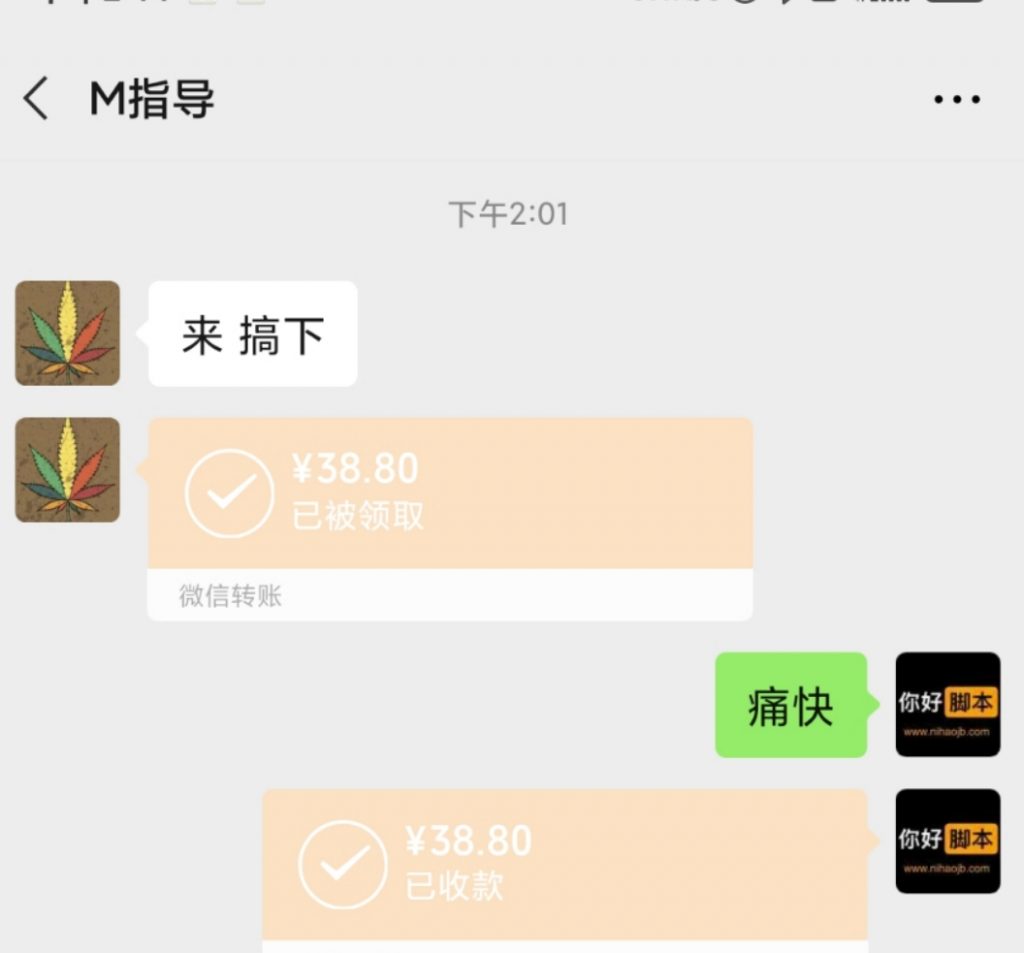The height and width of the screenshot is (953, 1024).
Task: Open the three-dot chat options menu
Action: tap(956, 99)
